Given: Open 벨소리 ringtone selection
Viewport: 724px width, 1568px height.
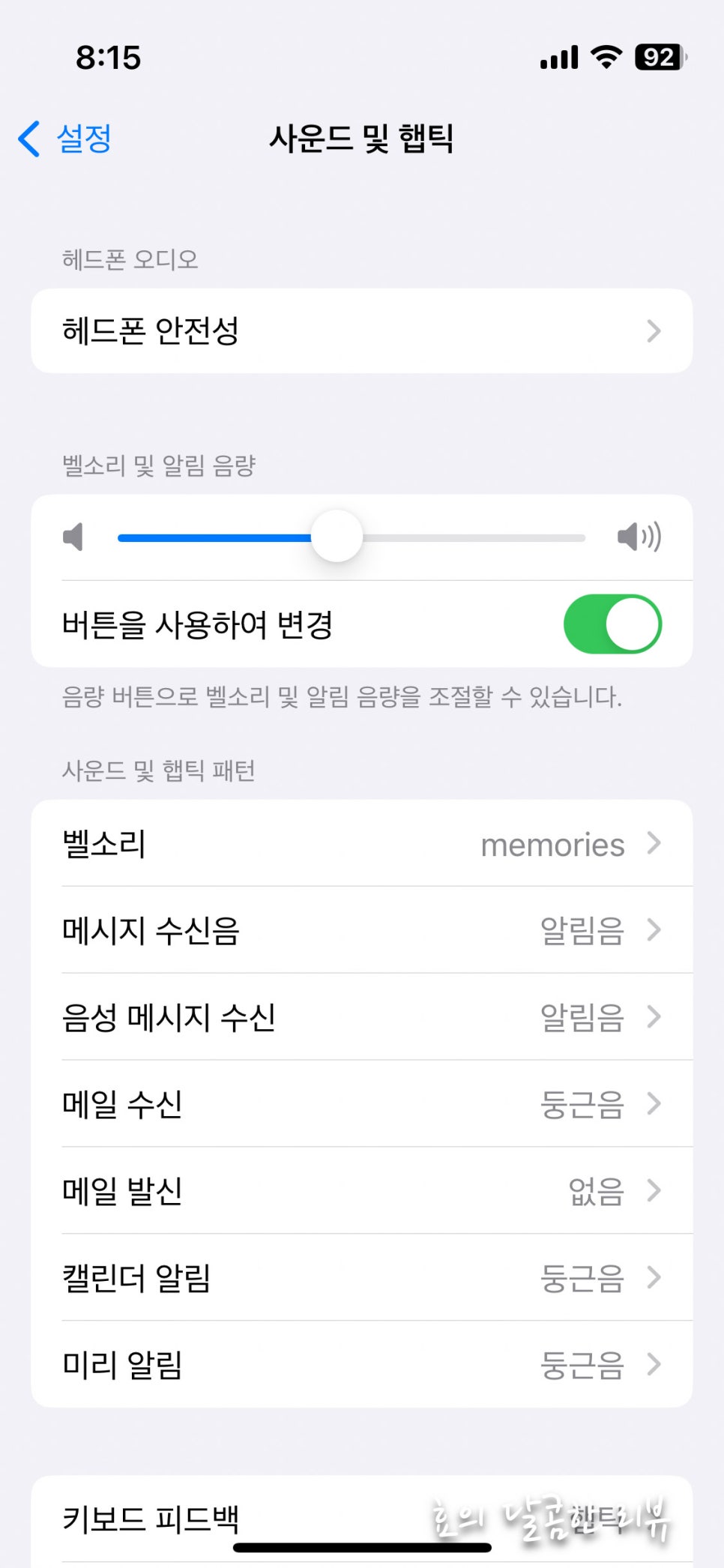Looking at the screenshot, I should tap(362, 844).
